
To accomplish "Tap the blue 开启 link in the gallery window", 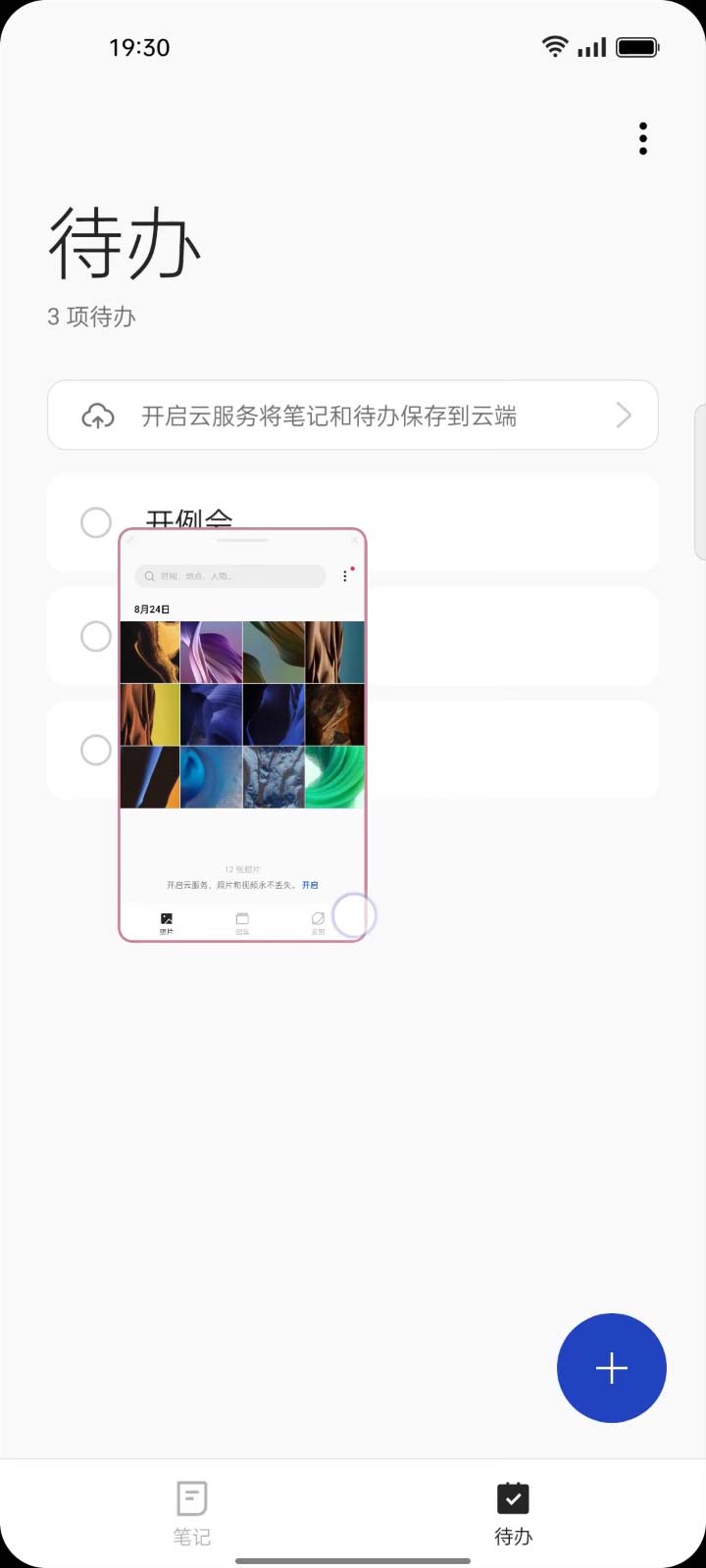I will tap(310, 885).
